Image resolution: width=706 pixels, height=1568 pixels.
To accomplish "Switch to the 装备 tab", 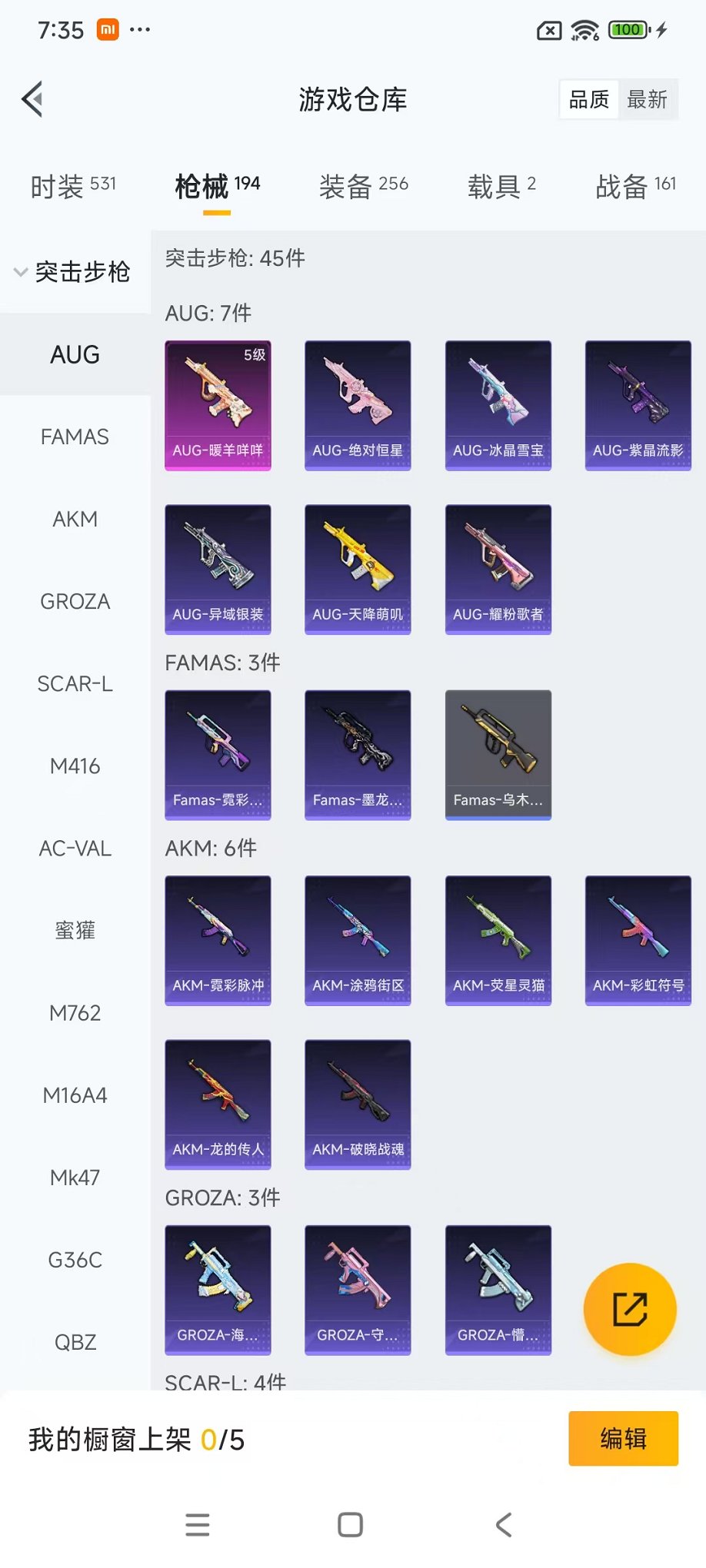I will pos(363,185).
